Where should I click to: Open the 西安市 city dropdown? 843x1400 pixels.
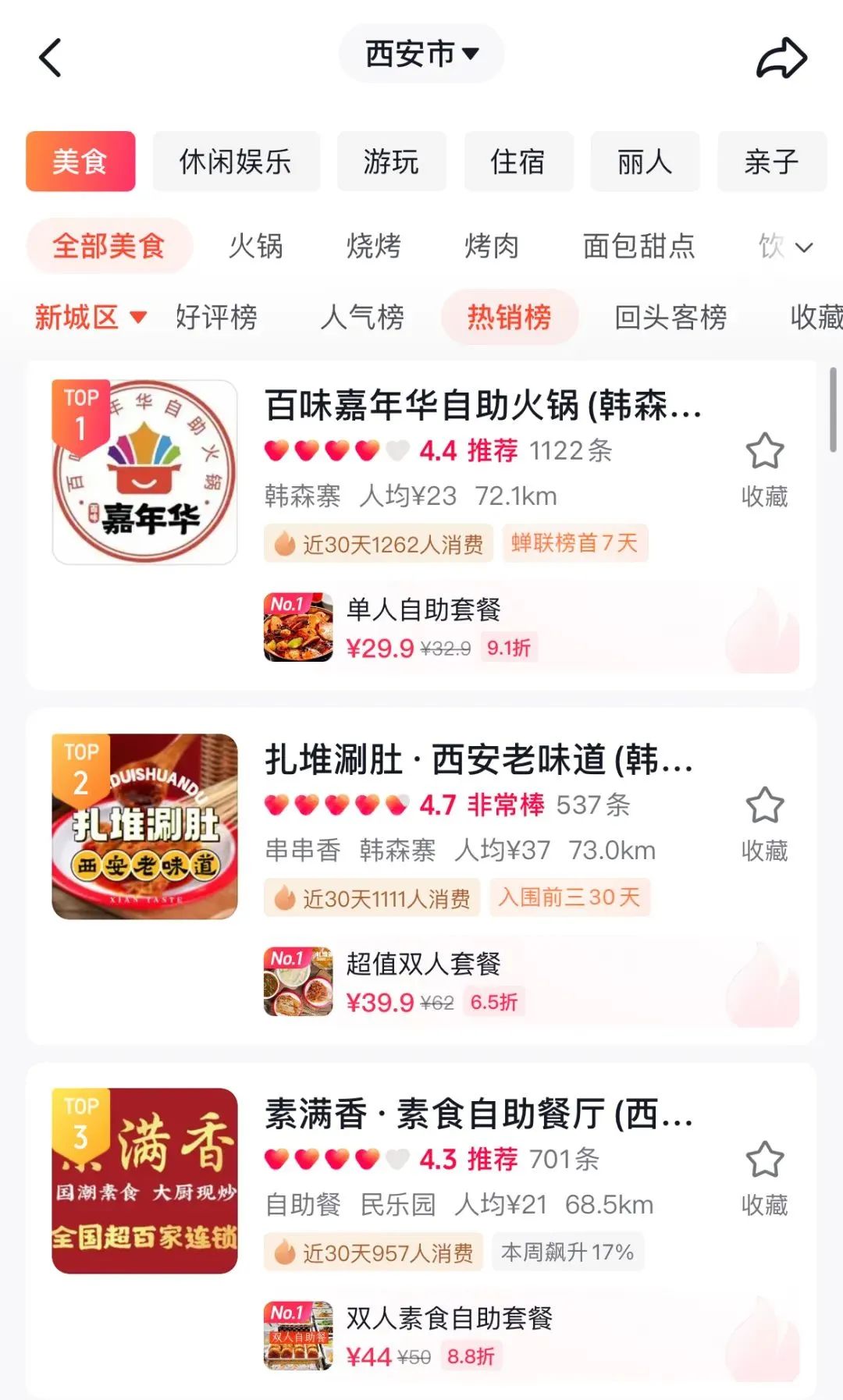(421, 54)
